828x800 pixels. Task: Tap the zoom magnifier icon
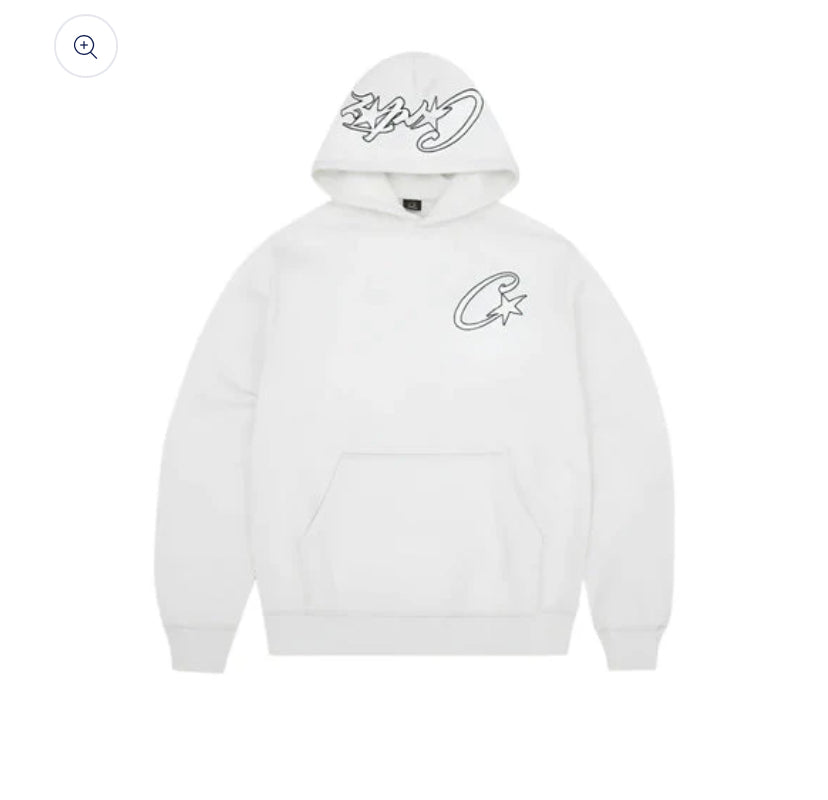(86, 47)
